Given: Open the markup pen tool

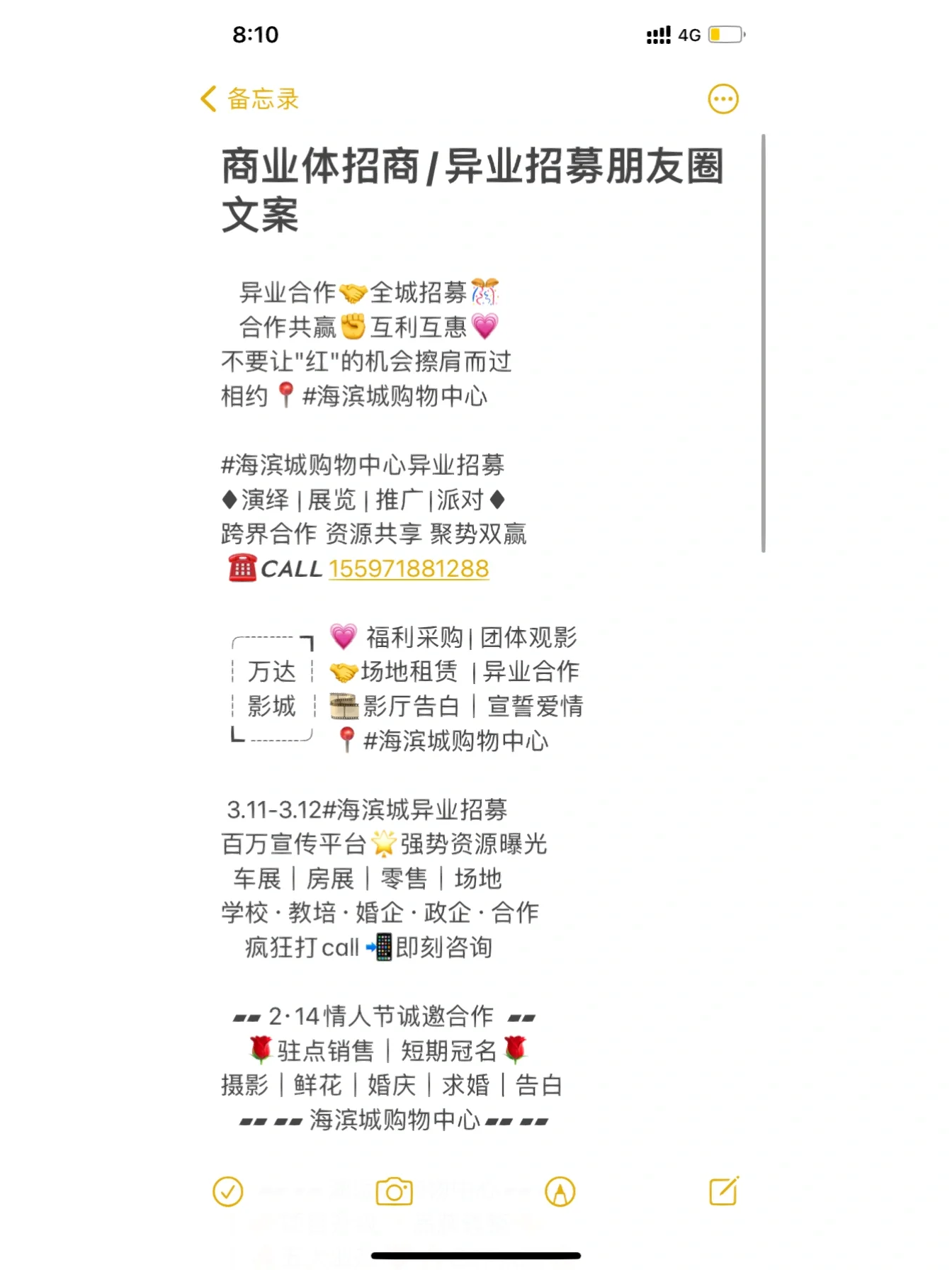Looking at the screenshot, I should (x=560, y=1191).
